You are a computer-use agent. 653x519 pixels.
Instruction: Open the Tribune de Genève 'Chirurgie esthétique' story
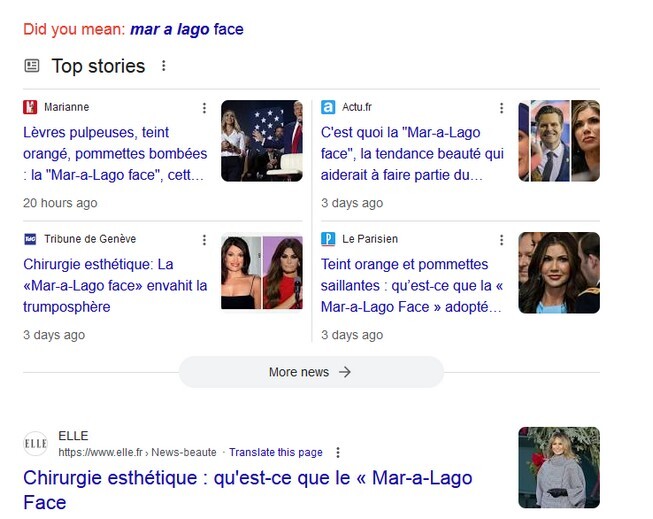tap(115, 285)
